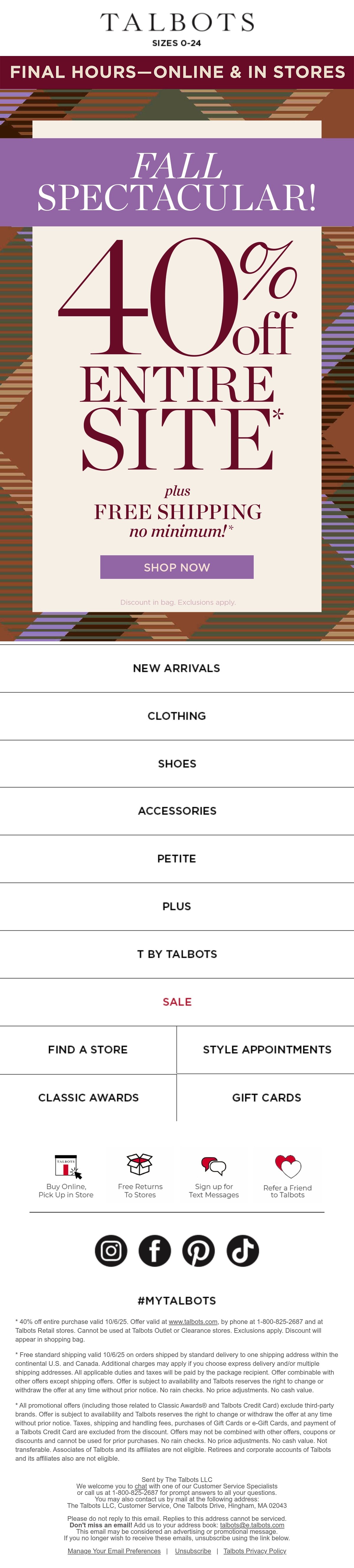Open Talbots Instagram page
This screenshot has height=1568, width=354.
[111, 1251]
